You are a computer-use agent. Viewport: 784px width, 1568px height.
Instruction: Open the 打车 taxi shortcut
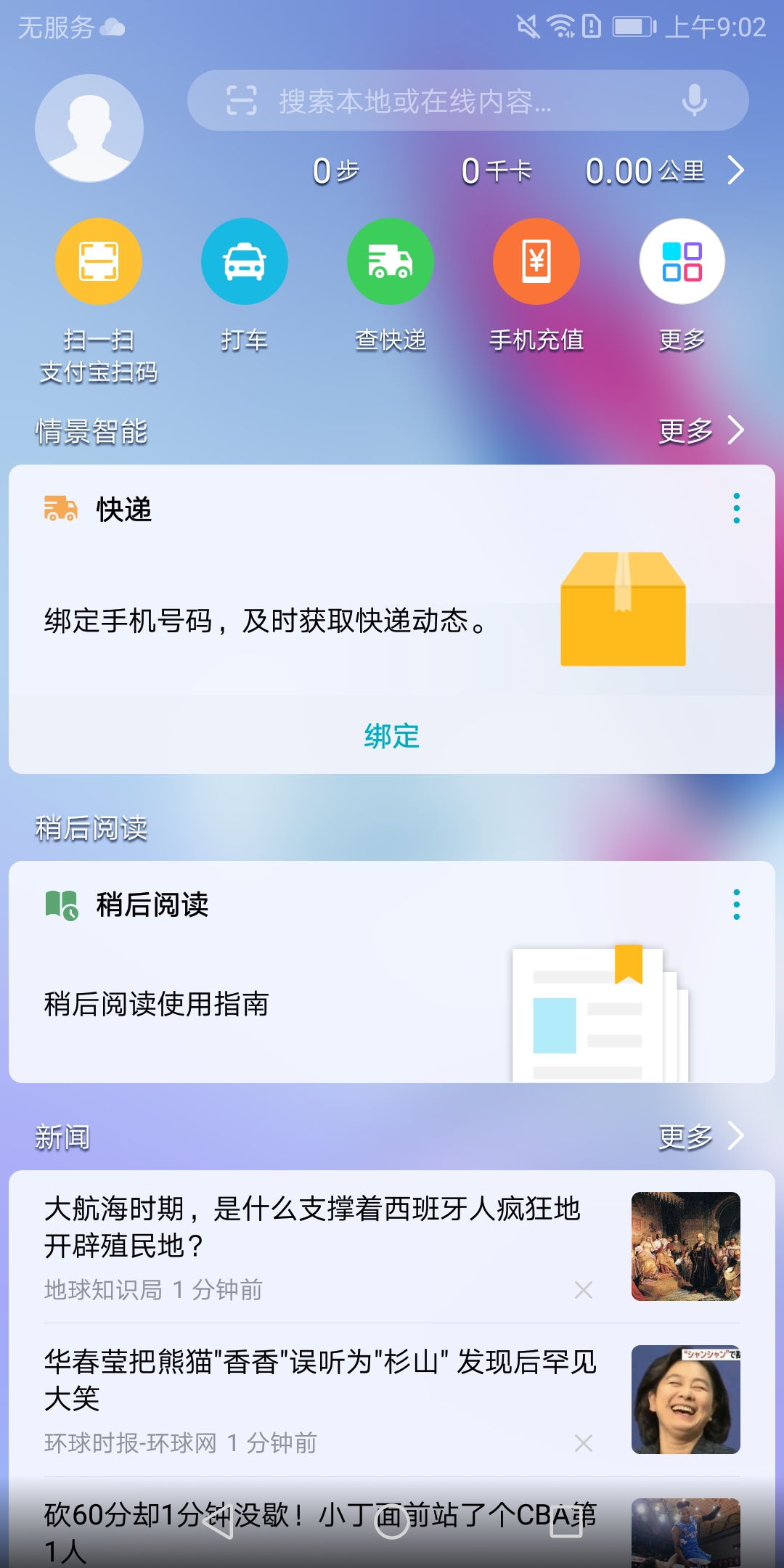tap(245, 286)
